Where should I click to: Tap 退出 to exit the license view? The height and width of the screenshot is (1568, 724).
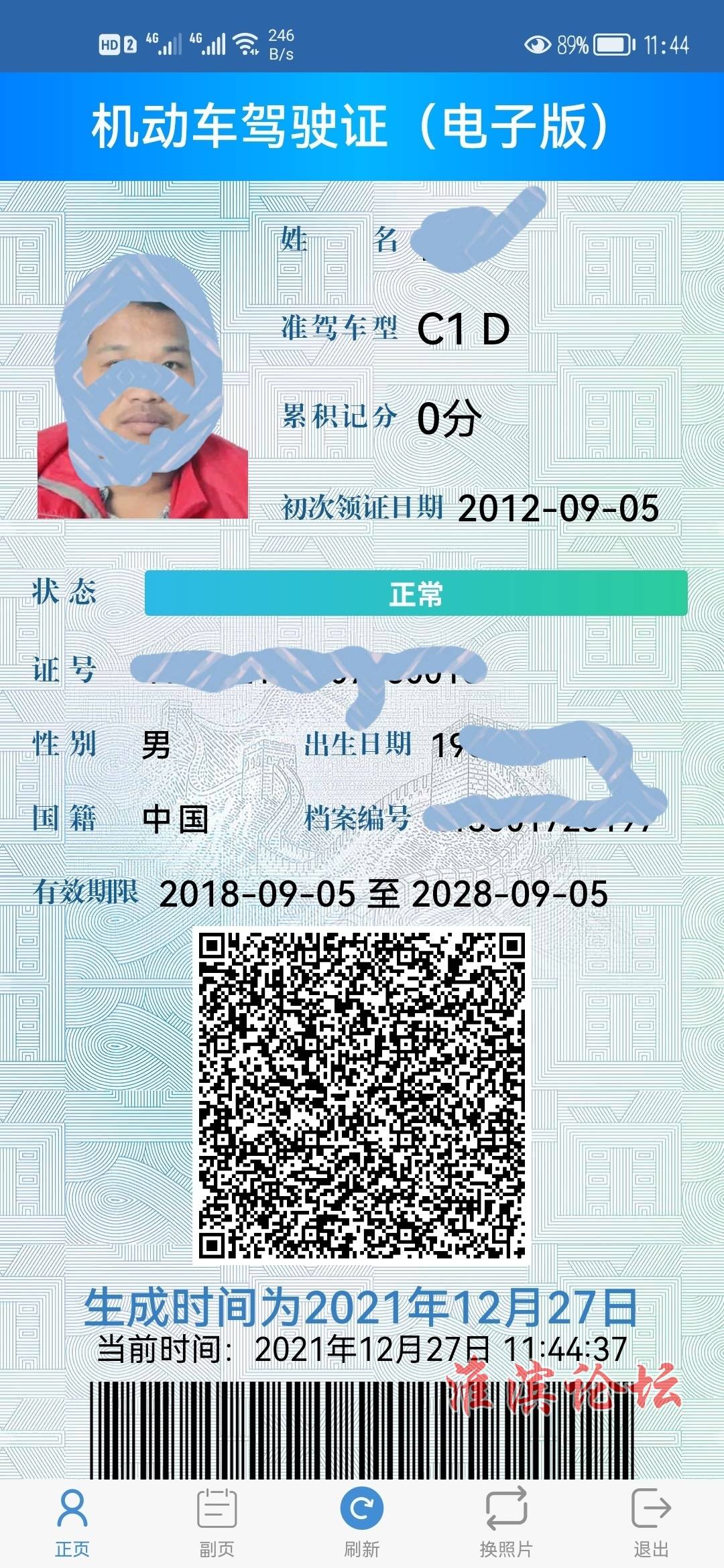tap(651, 1521)
